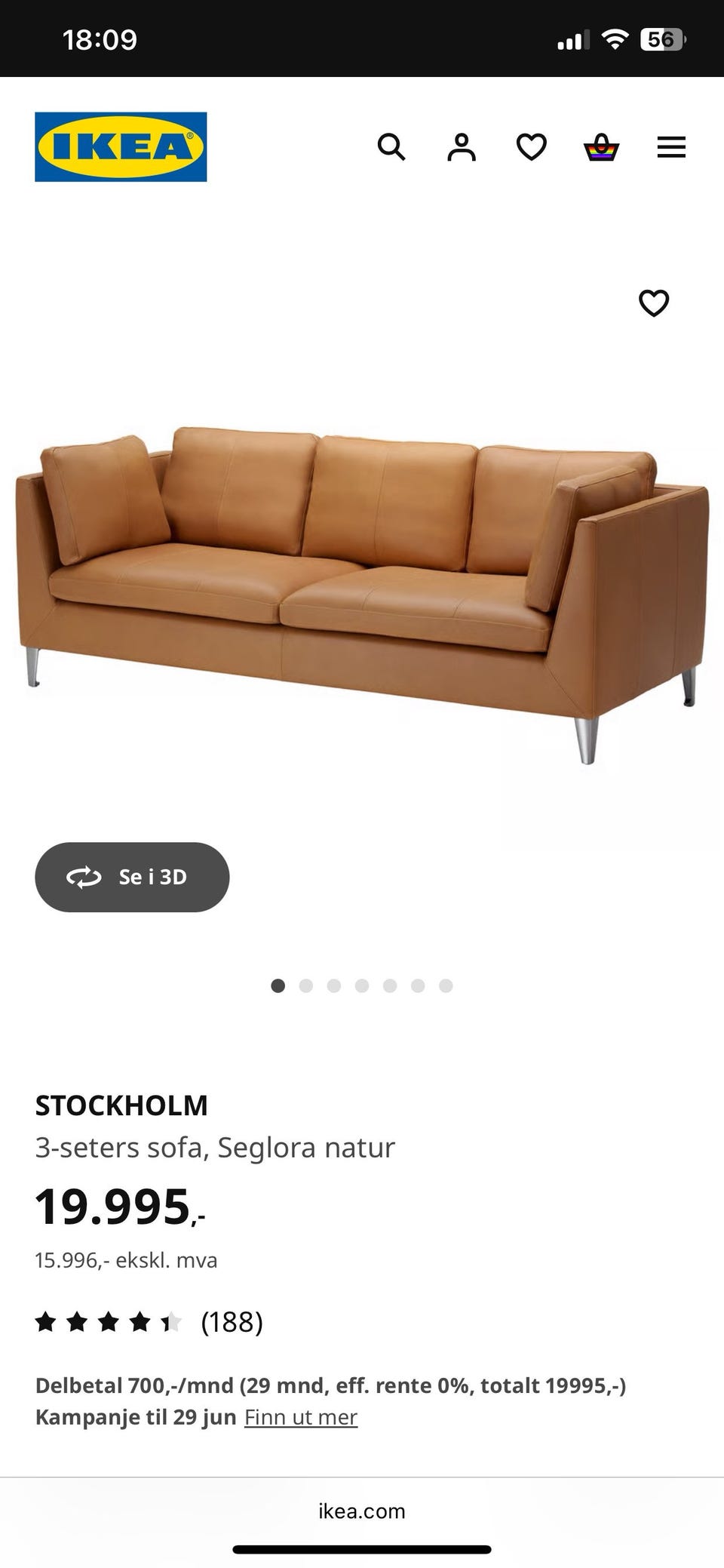Enable wishlist view from top bar heart
This screenshot has width=724, height=1568.
coord(532,147)
